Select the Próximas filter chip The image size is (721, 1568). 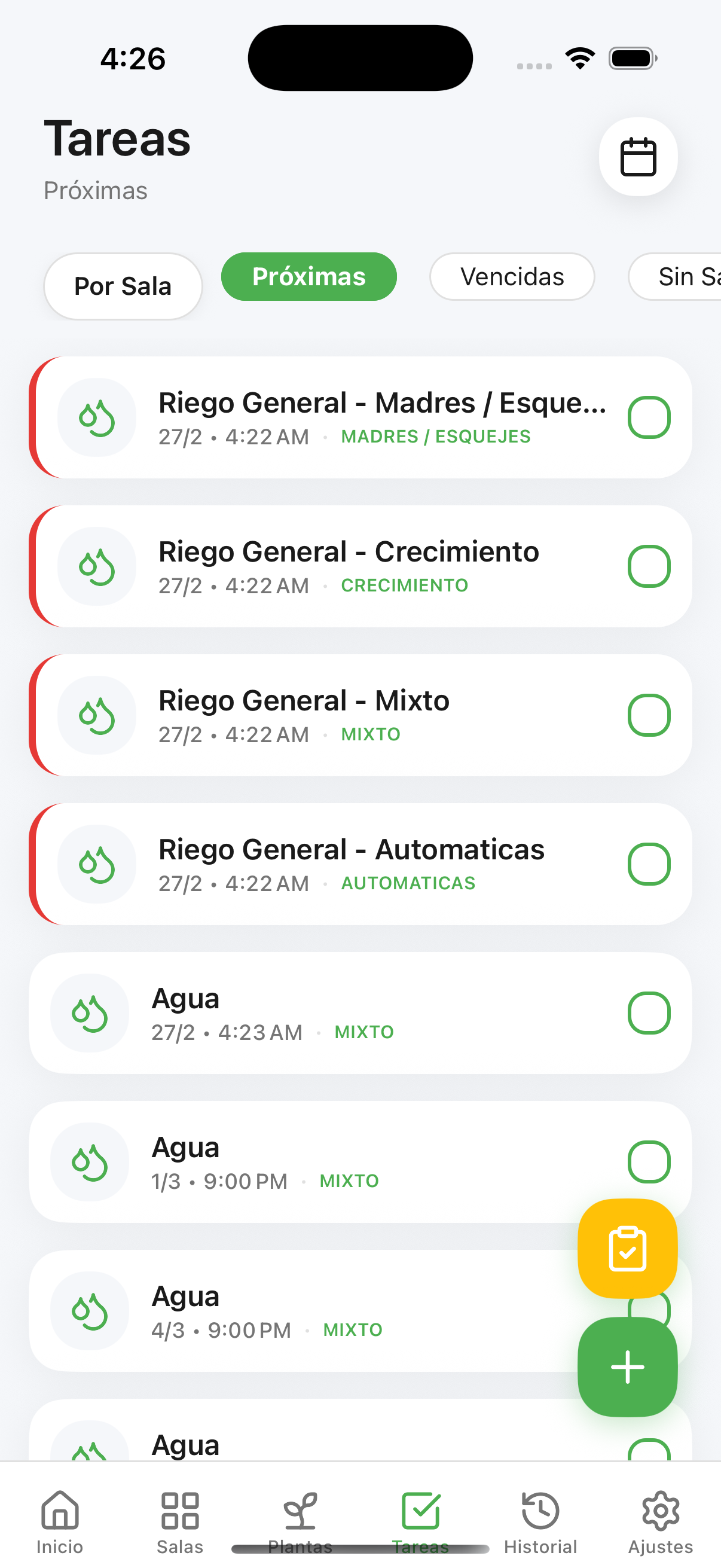[x=308, y=277]
